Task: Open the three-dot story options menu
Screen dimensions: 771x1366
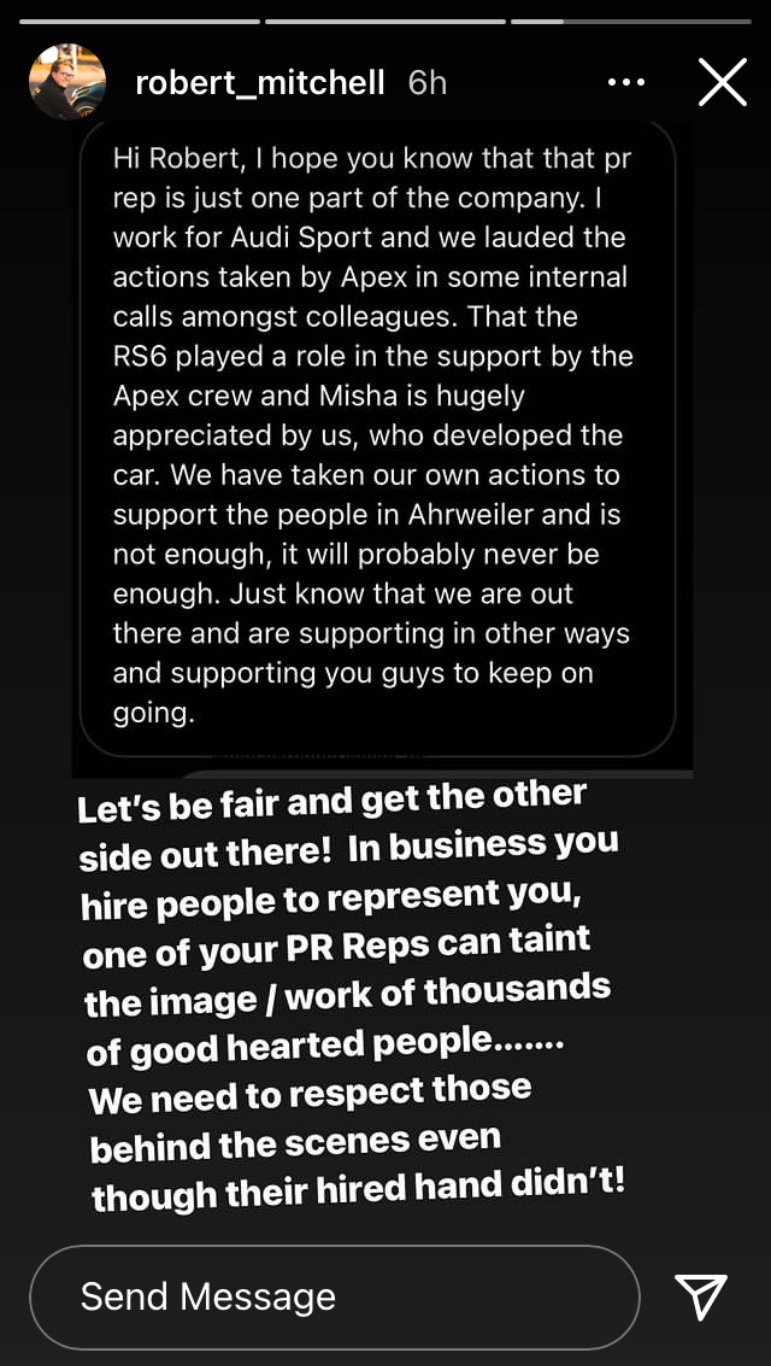Action: pos(627,83)
